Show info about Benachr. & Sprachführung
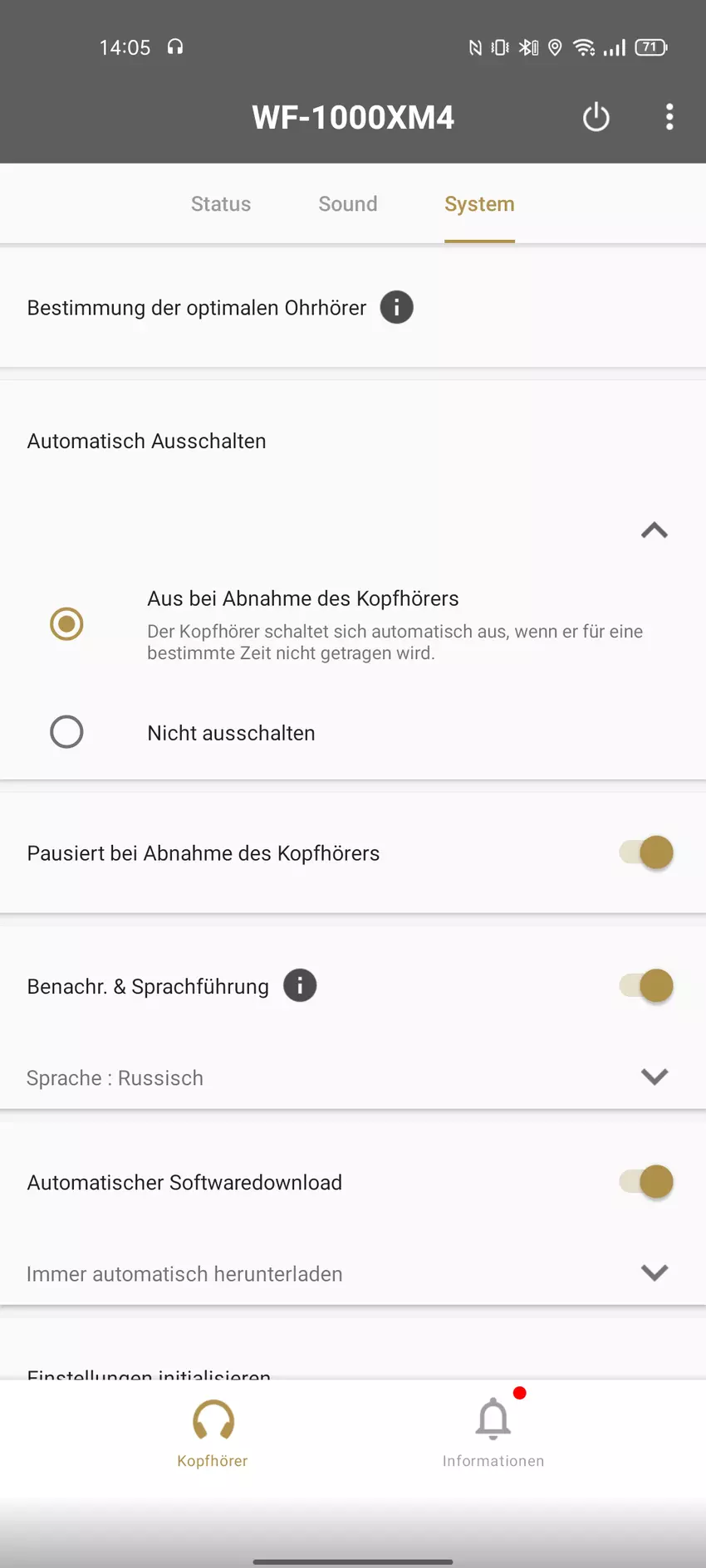This screenshot has width=706, height=1568. click(300, 986)
